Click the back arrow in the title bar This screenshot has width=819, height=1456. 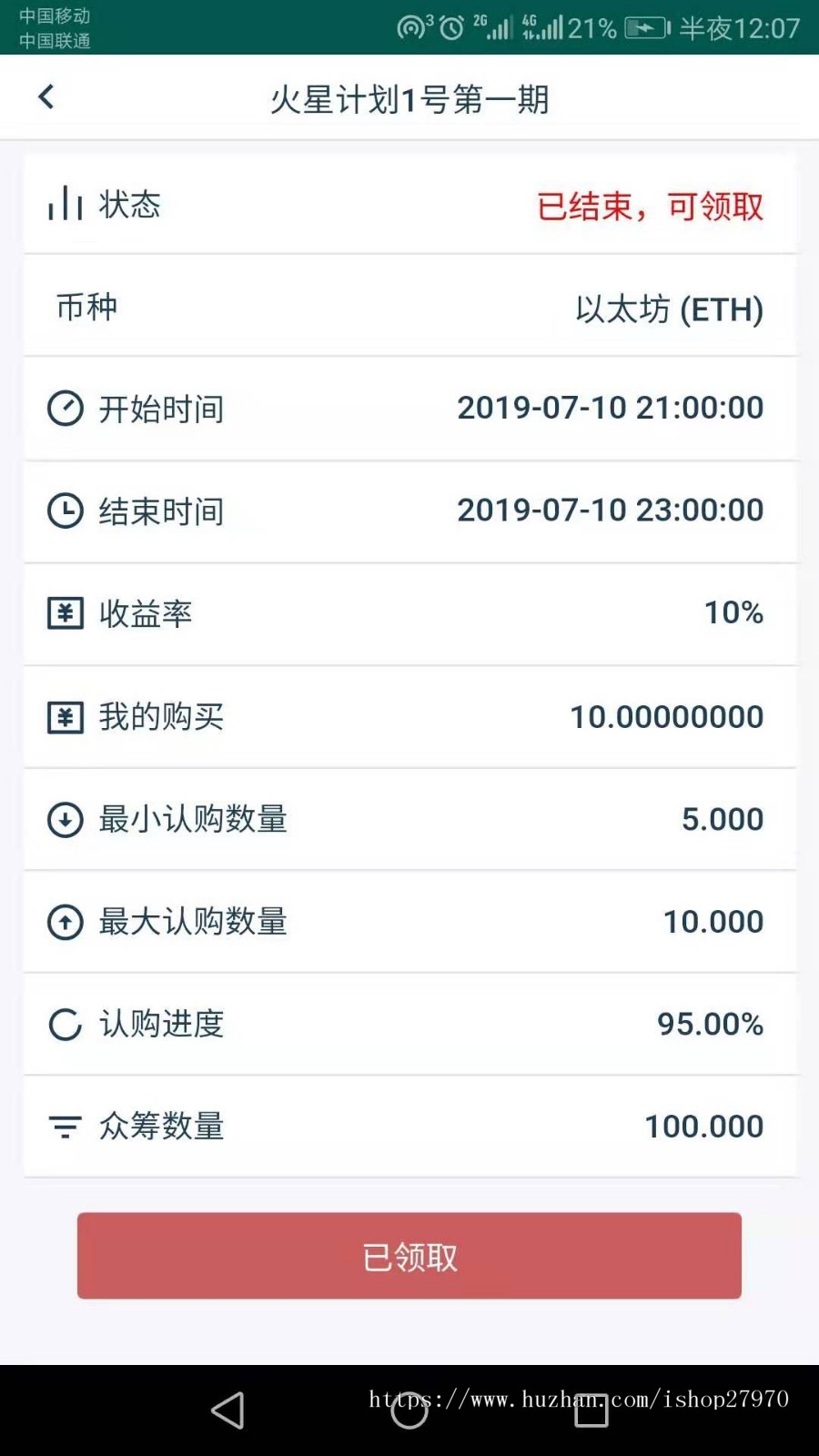tap(45, 96)
